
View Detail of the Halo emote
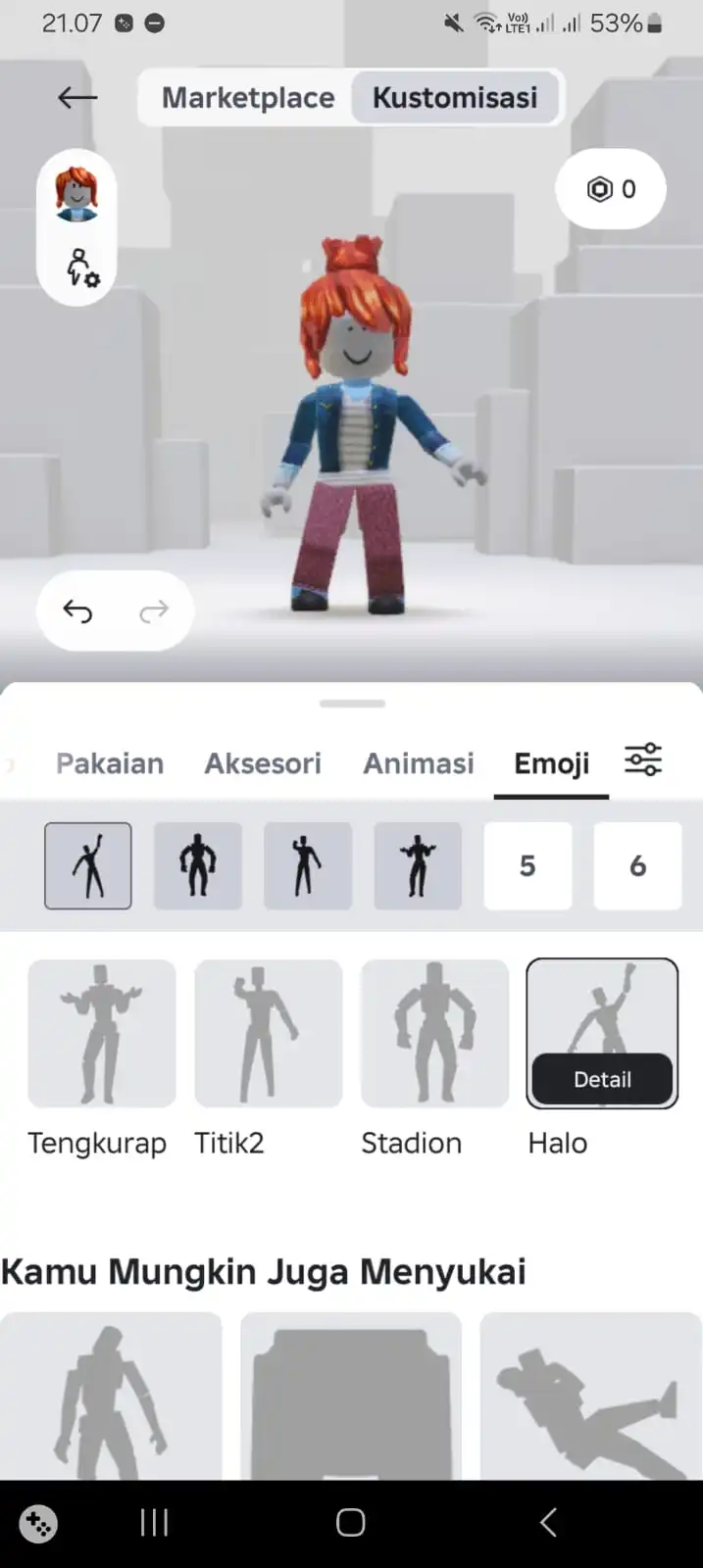(602, 1079)
